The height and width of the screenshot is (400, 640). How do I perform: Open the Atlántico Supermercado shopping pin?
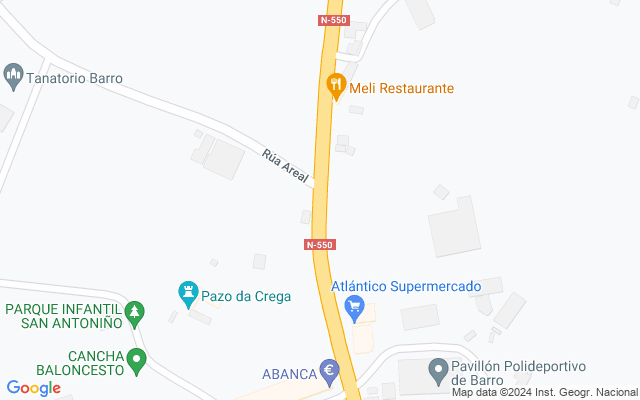(x=354, y=309)
